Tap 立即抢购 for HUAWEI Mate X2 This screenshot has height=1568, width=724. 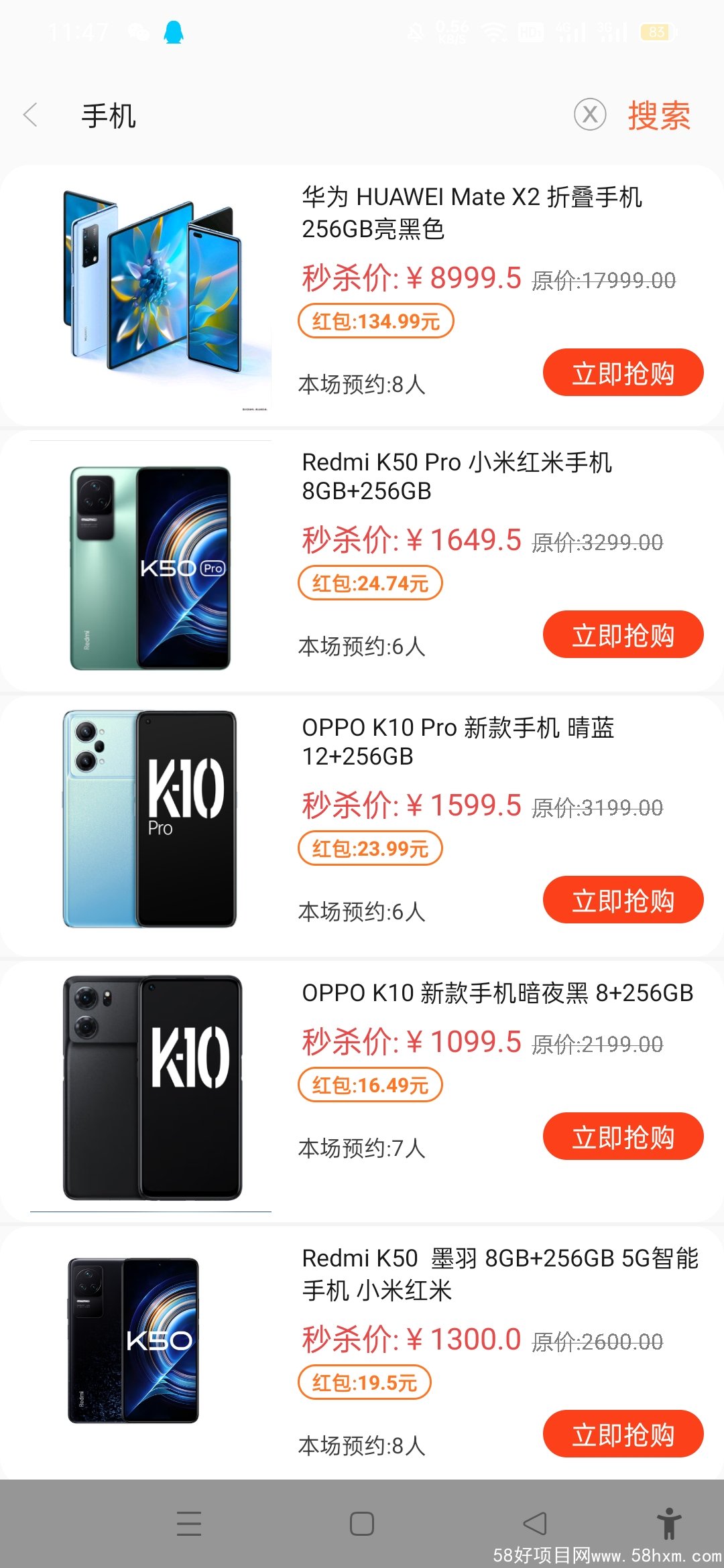623,373
